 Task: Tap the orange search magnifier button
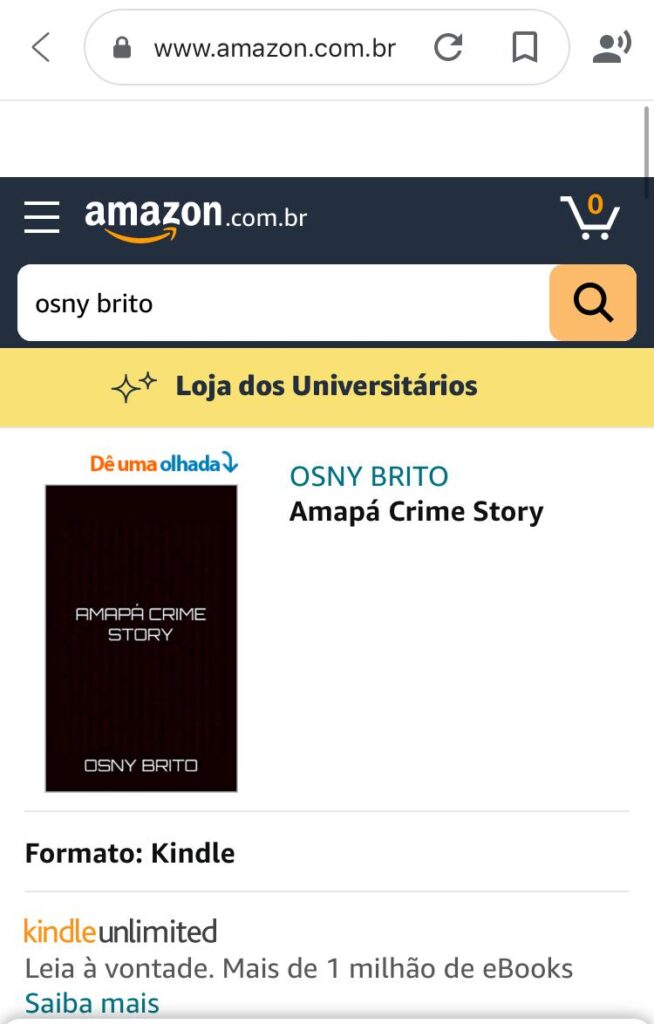(592, 303)
